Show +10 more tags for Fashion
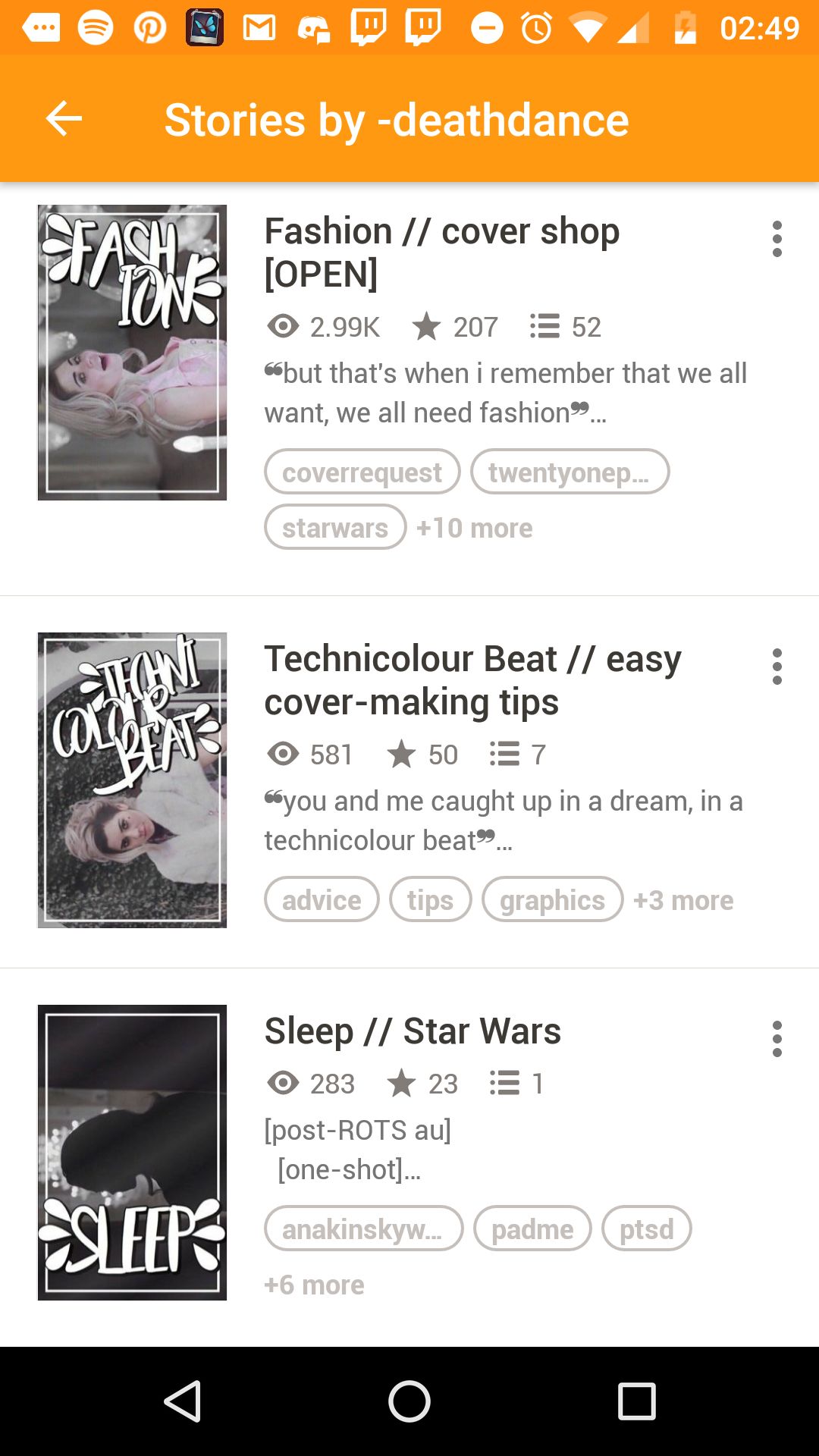819x1456 pixels. pyautogui.click(x=475, y=528)
